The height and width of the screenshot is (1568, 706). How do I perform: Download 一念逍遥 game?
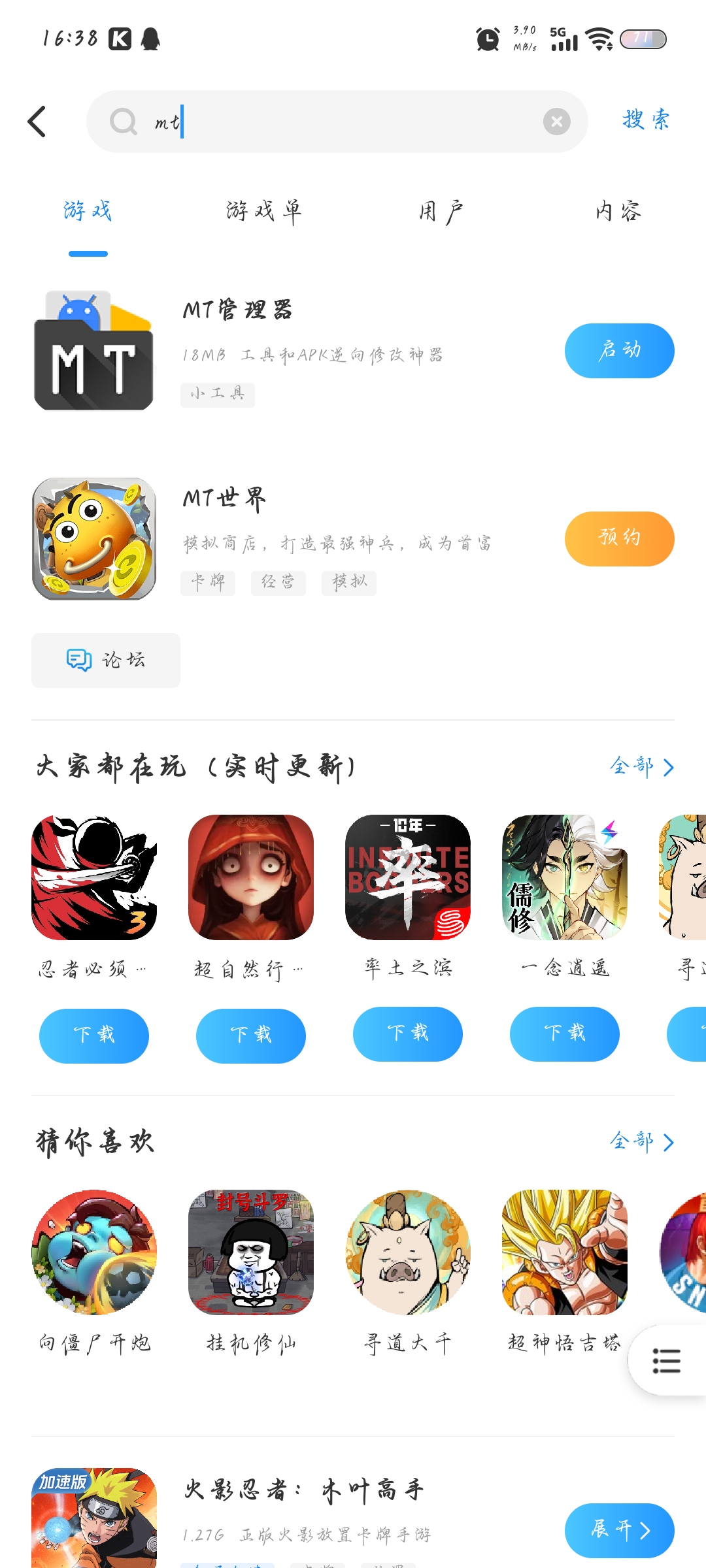[x=565, y=1034]
